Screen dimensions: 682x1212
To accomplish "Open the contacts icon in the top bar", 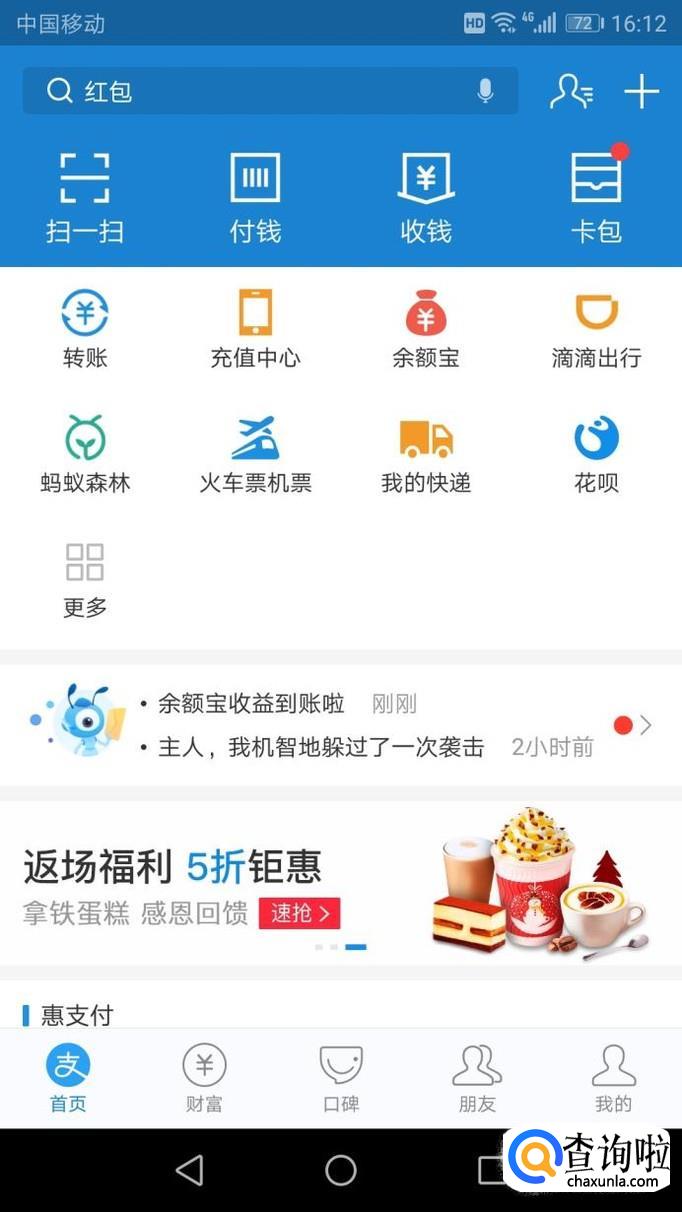I will [571, 92].
